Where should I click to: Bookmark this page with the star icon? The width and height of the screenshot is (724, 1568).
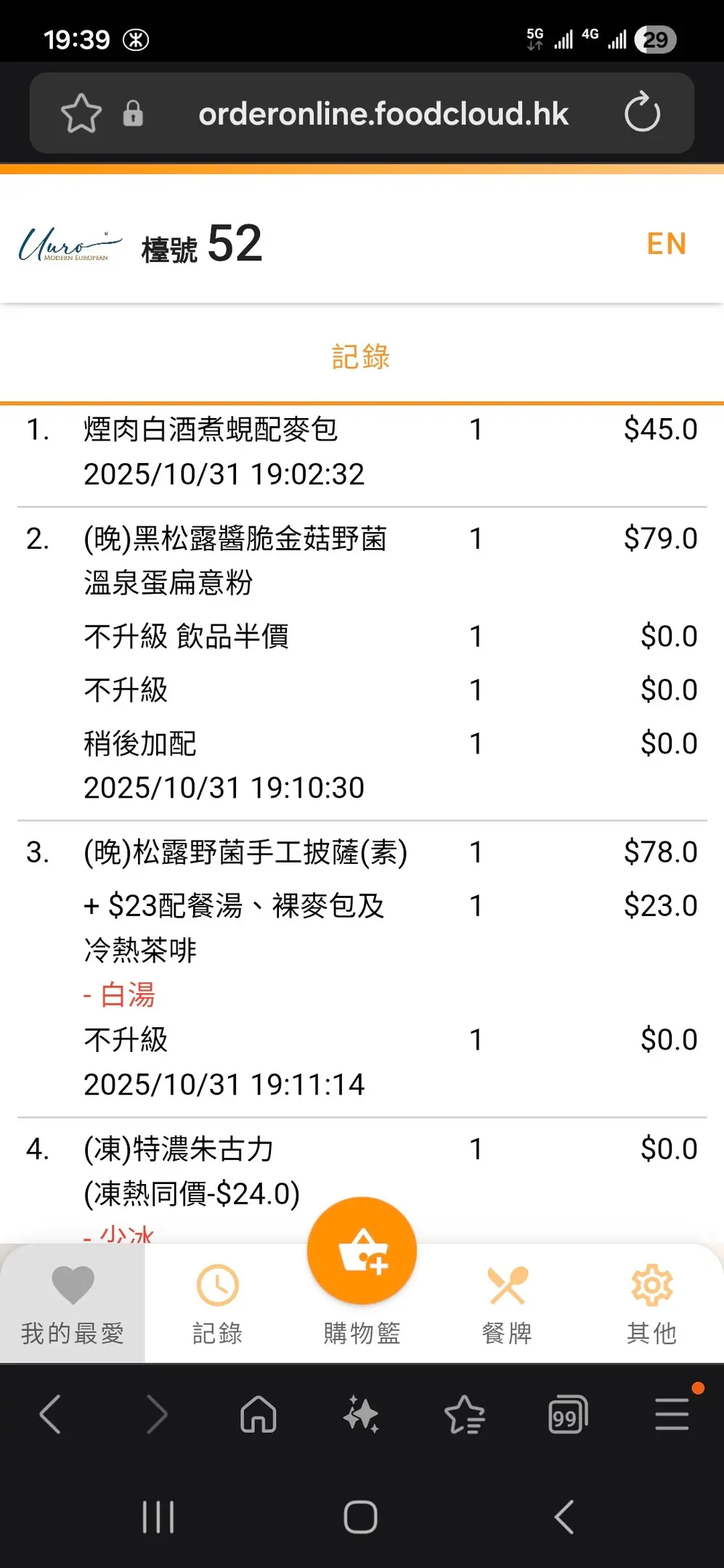(x=81, y=113)
